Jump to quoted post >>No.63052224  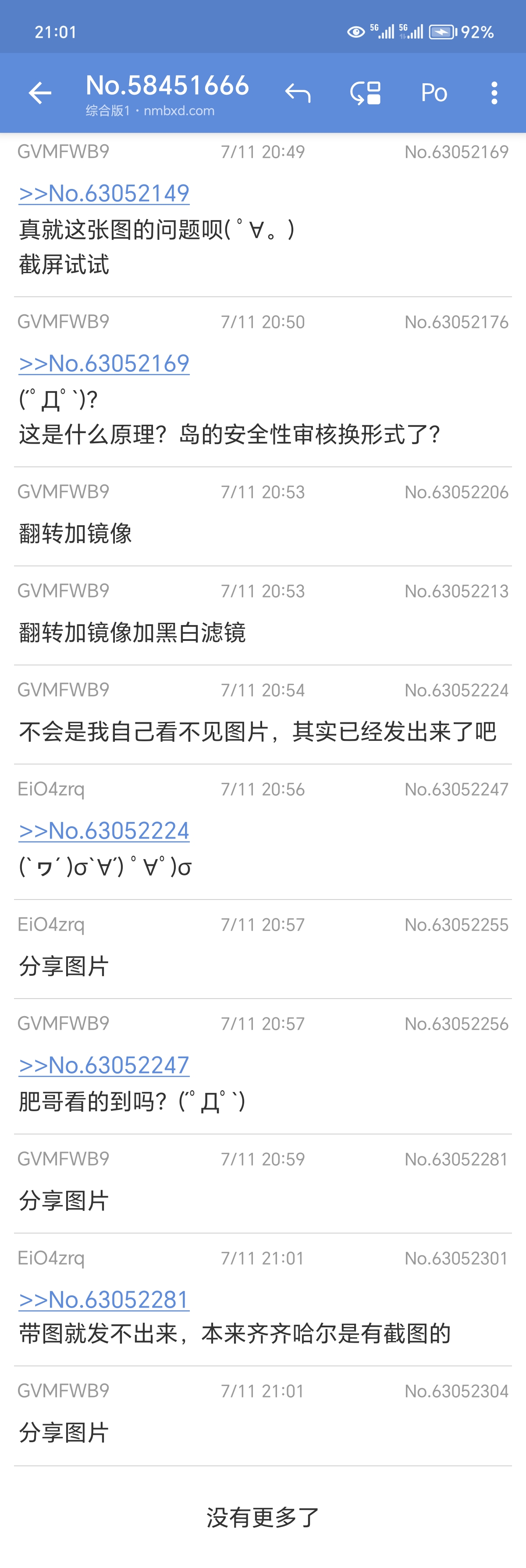[104, 831]
